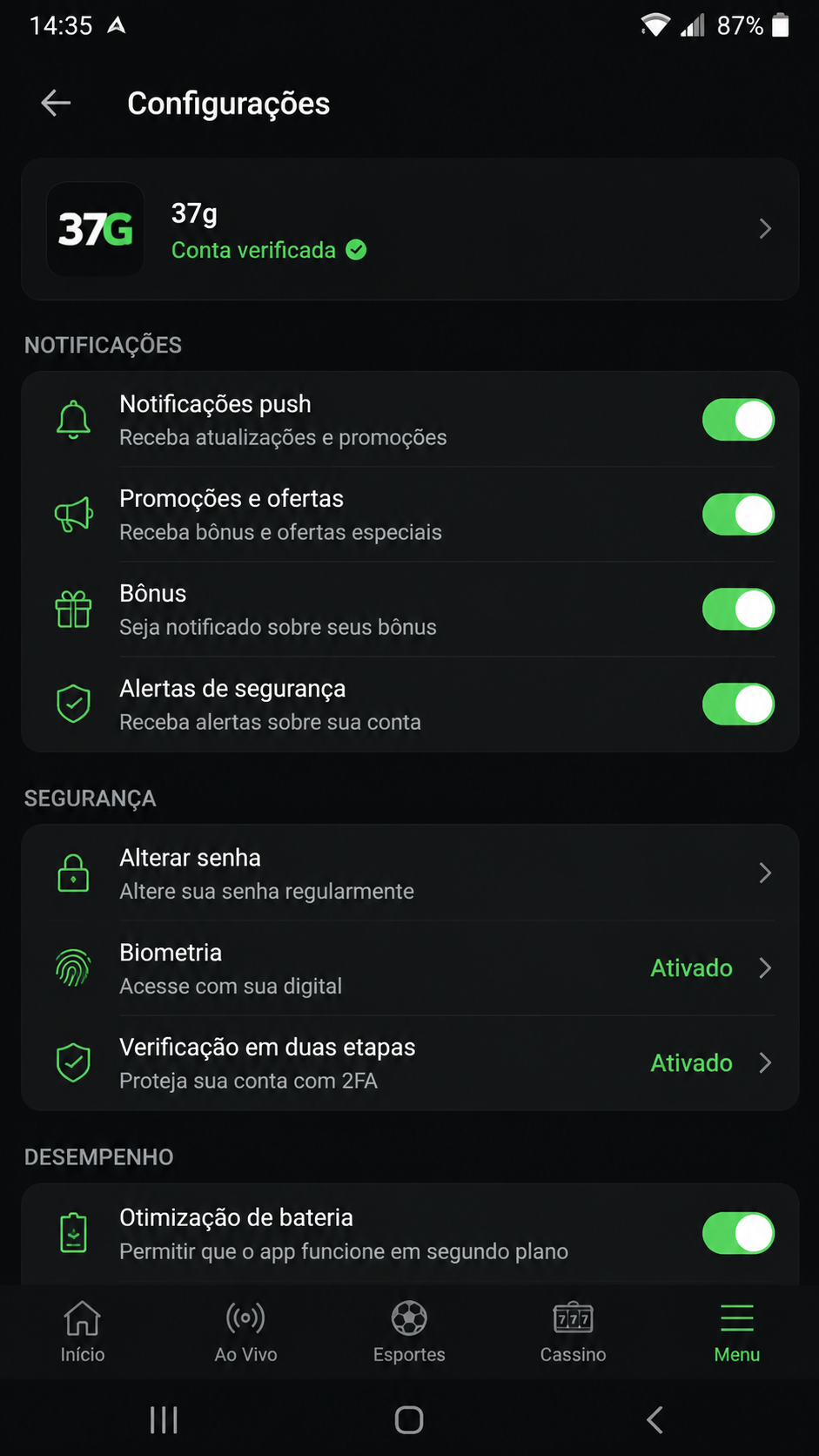Viewport: 819px width, 1456px height.
Task: Open Alterar senha
Action: click(x=410, y=873)
